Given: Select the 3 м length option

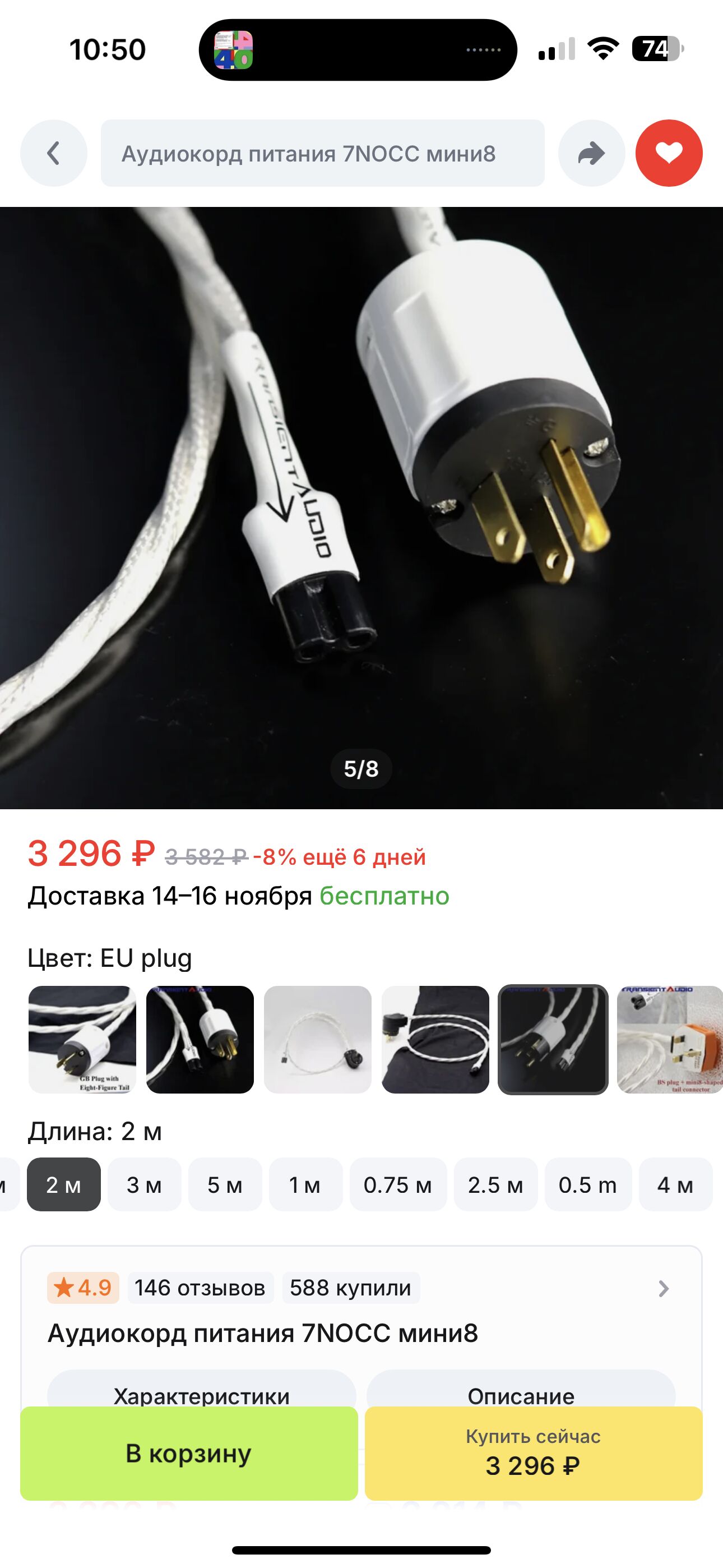Looking at the screenshot, I should tap(144, 1184).
